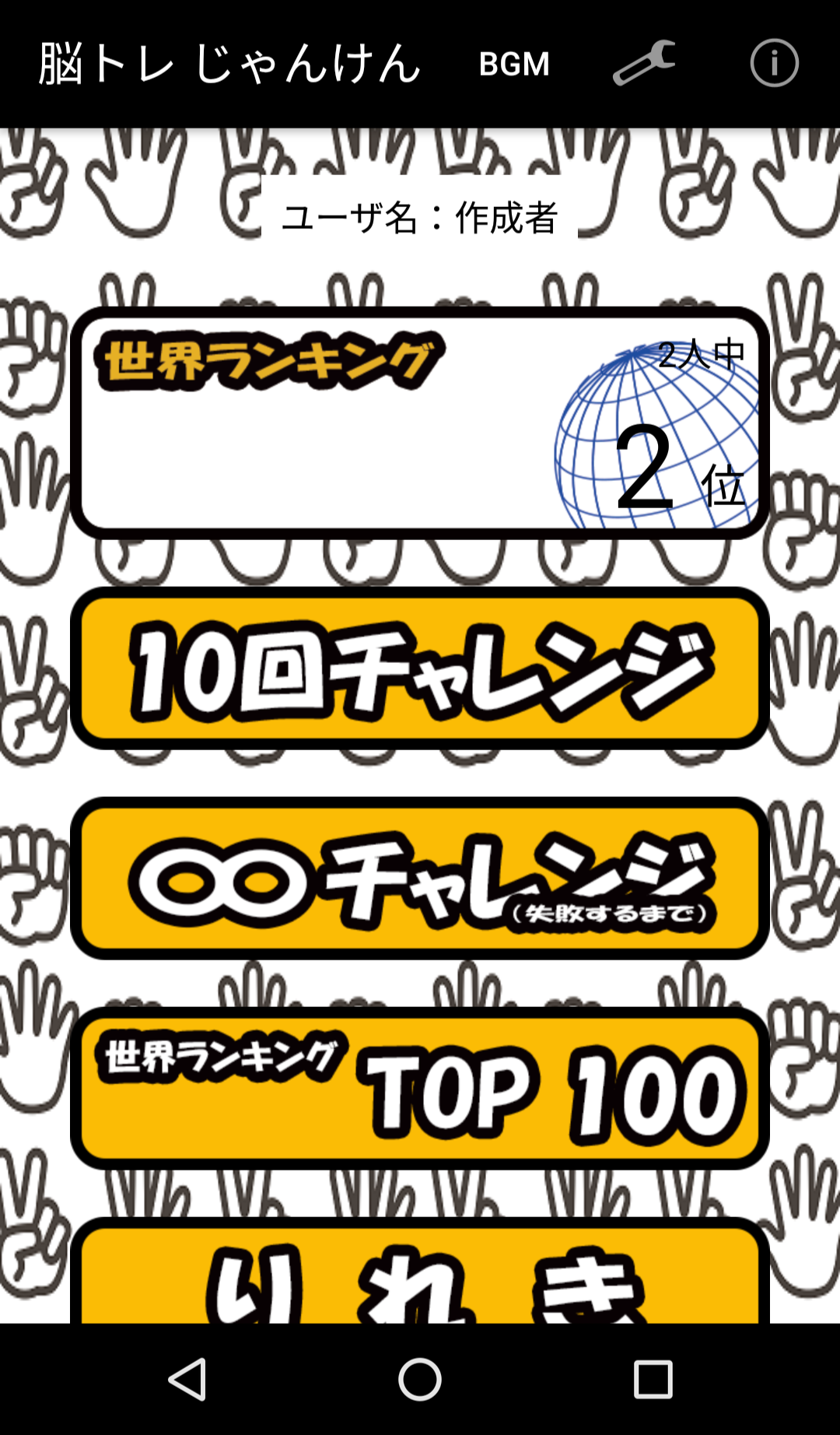Viewport: 840px width, 1435px height.
Task: View 世界ランキング TOP 100
Action: pyautogui.click(x=420, y=1088)
